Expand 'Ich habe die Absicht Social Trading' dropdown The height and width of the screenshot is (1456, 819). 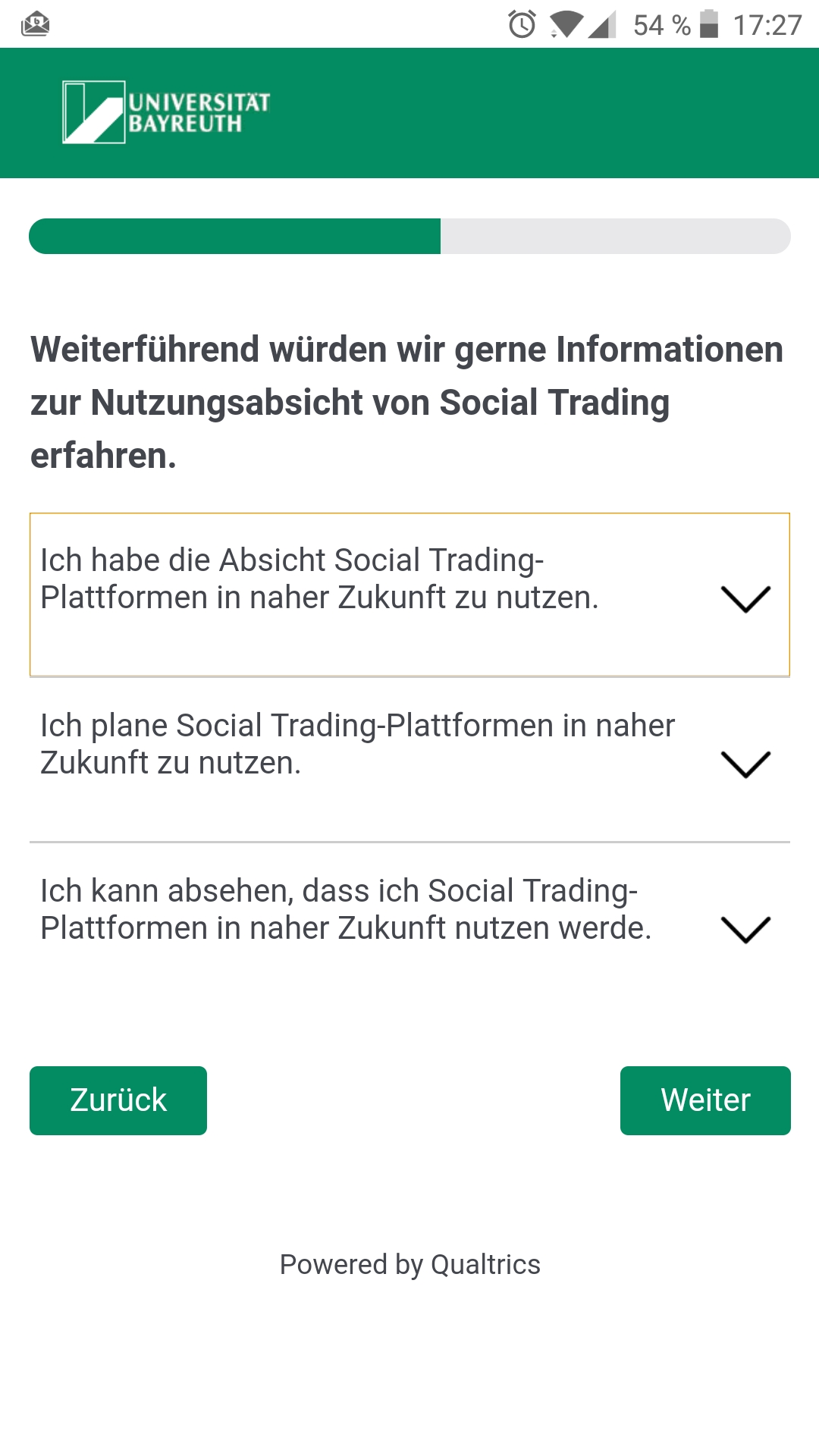[745, 599]
